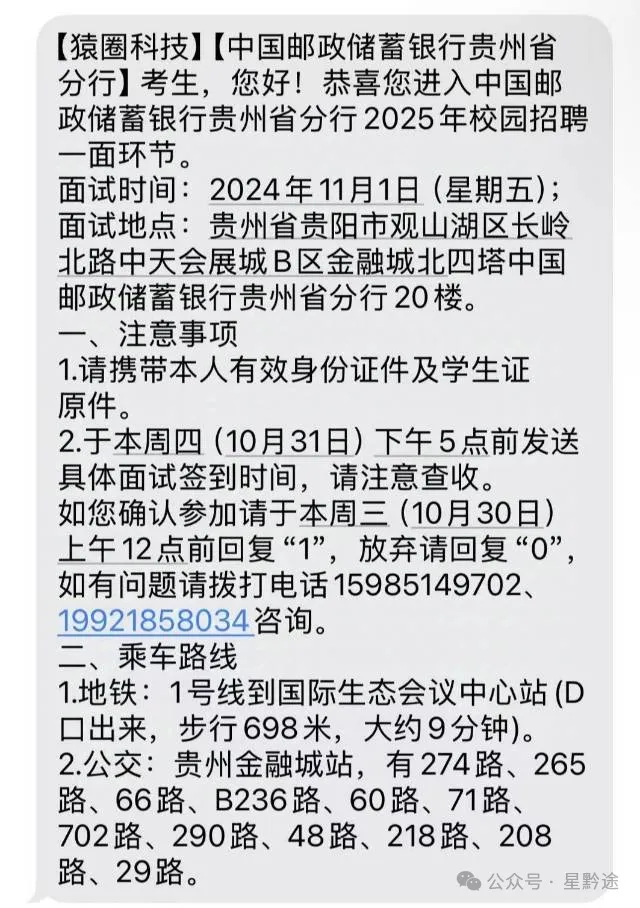Open the underlined 贵州省贵阳市观山湖区 address
Image resolution: width=640 pixels, height=908 pixels.
tap(390, 225)
